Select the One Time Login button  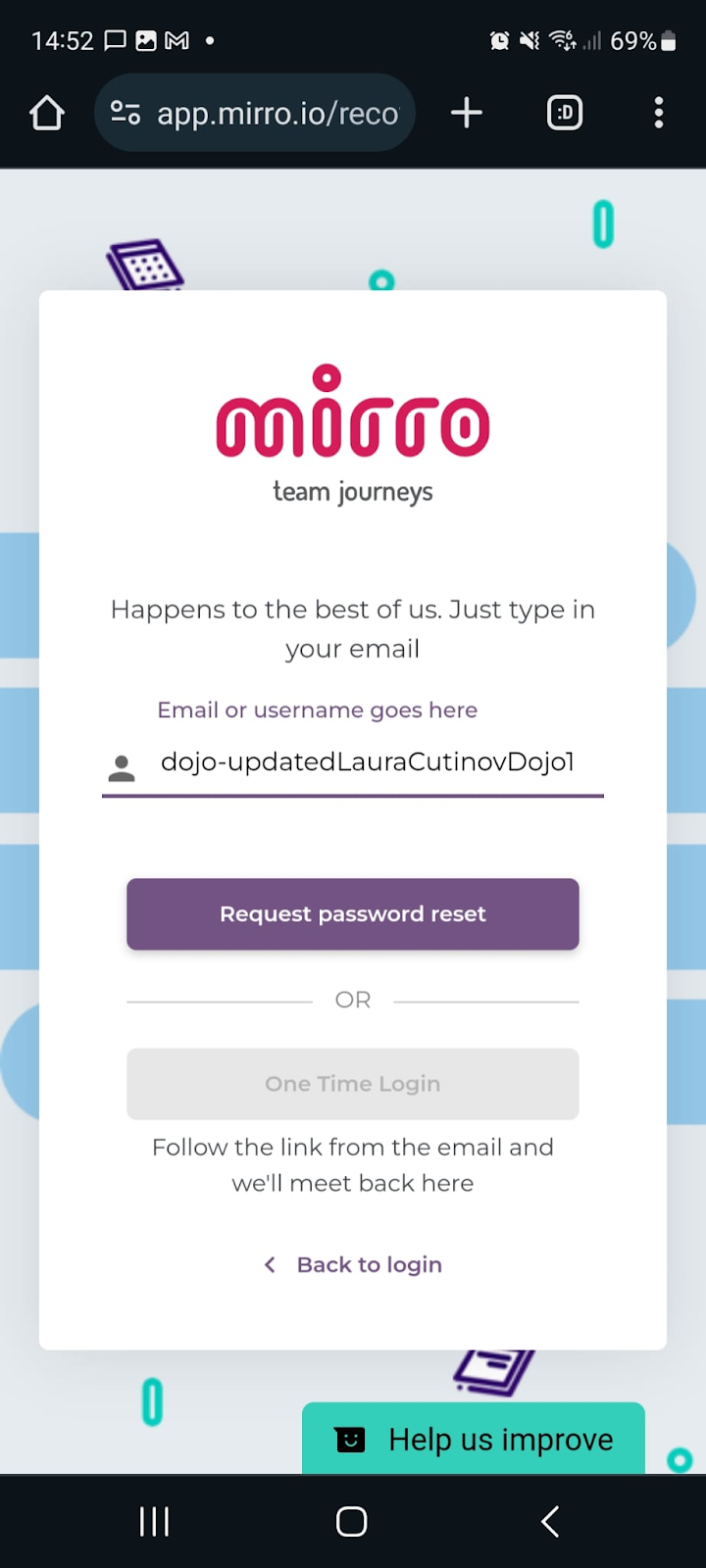353,1084
